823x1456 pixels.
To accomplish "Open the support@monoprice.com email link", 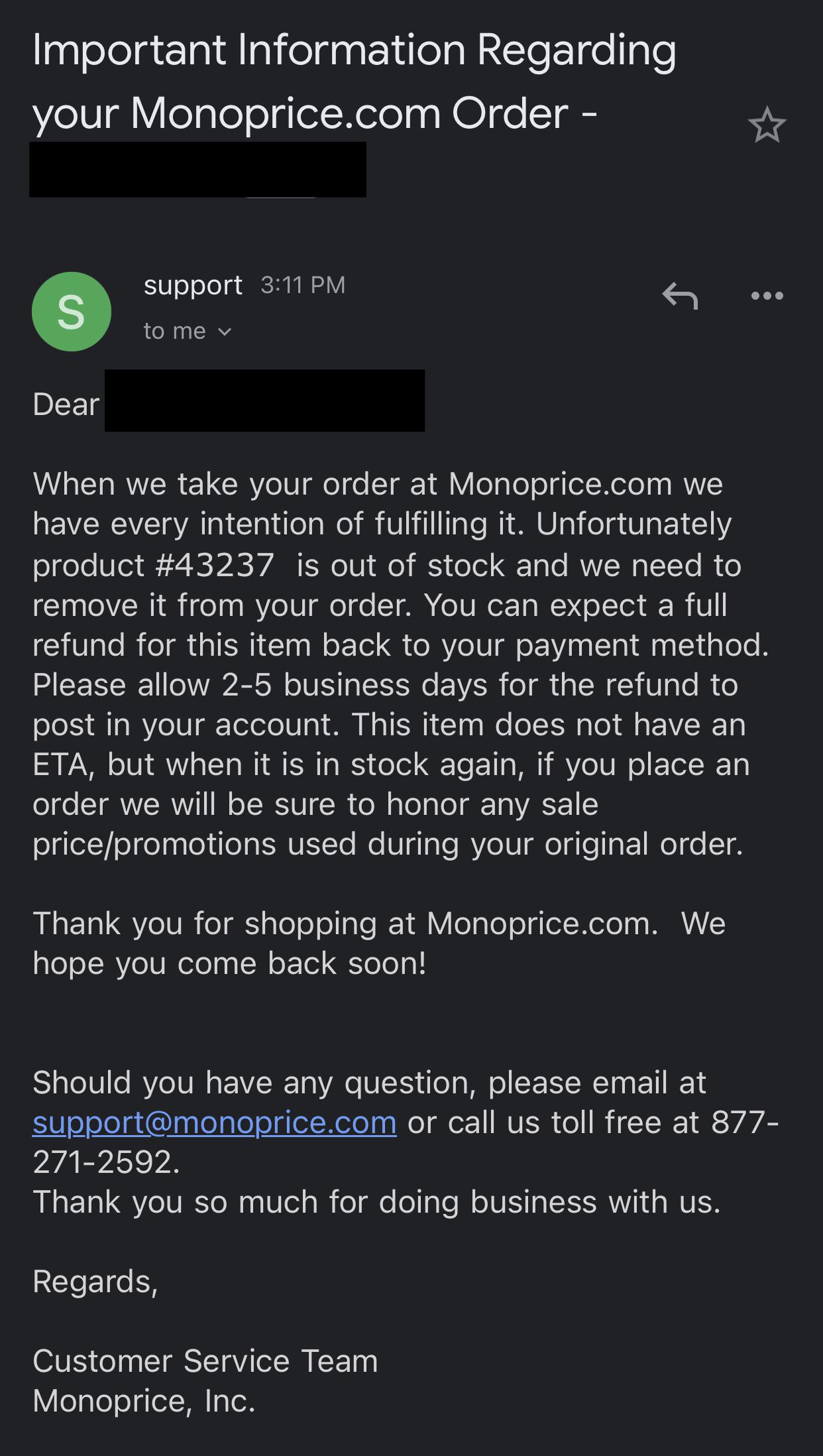I will pos(215,1122).
